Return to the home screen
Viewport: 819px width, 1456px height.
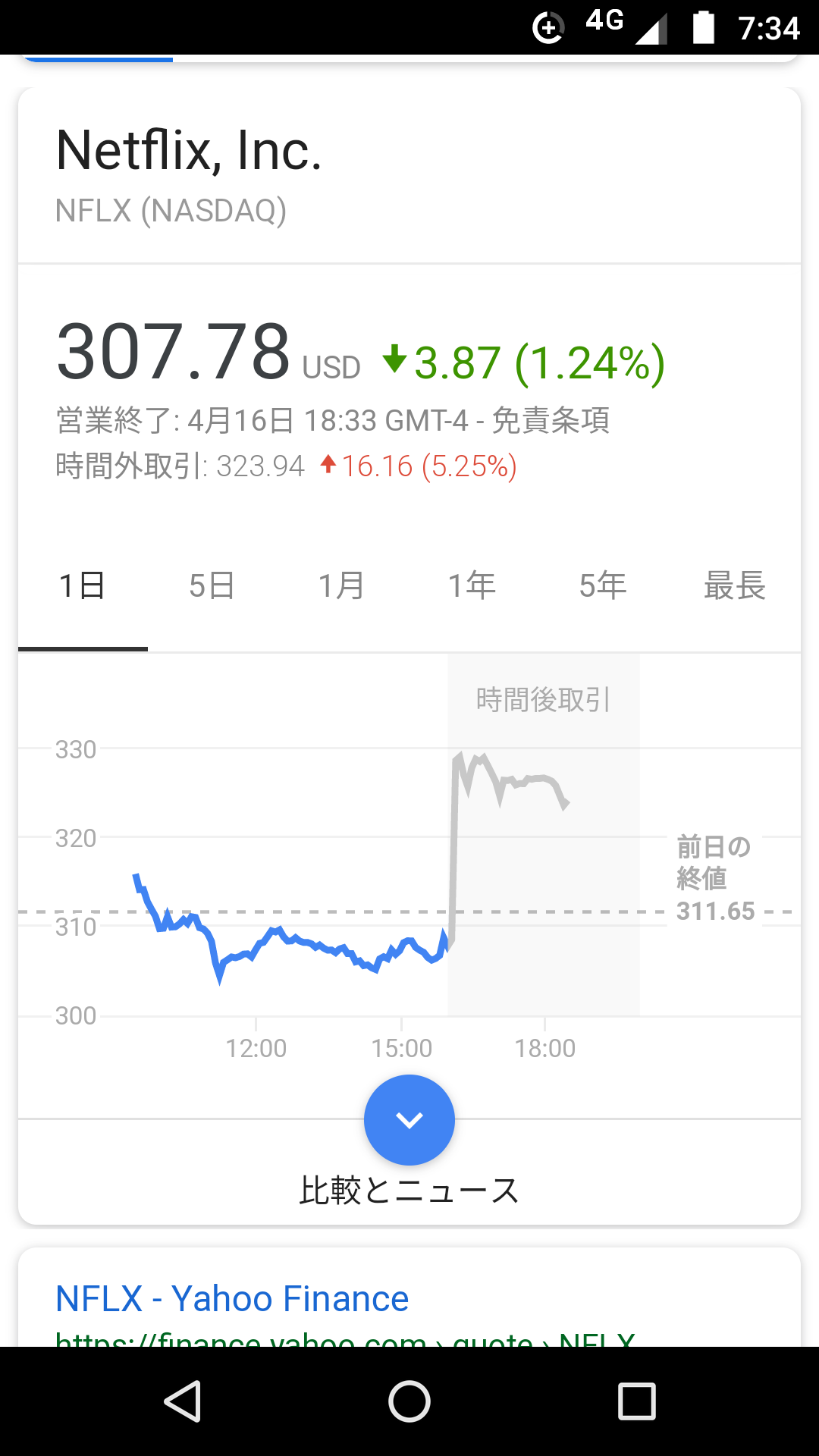pyautogui.click(x=409, y=1401)
